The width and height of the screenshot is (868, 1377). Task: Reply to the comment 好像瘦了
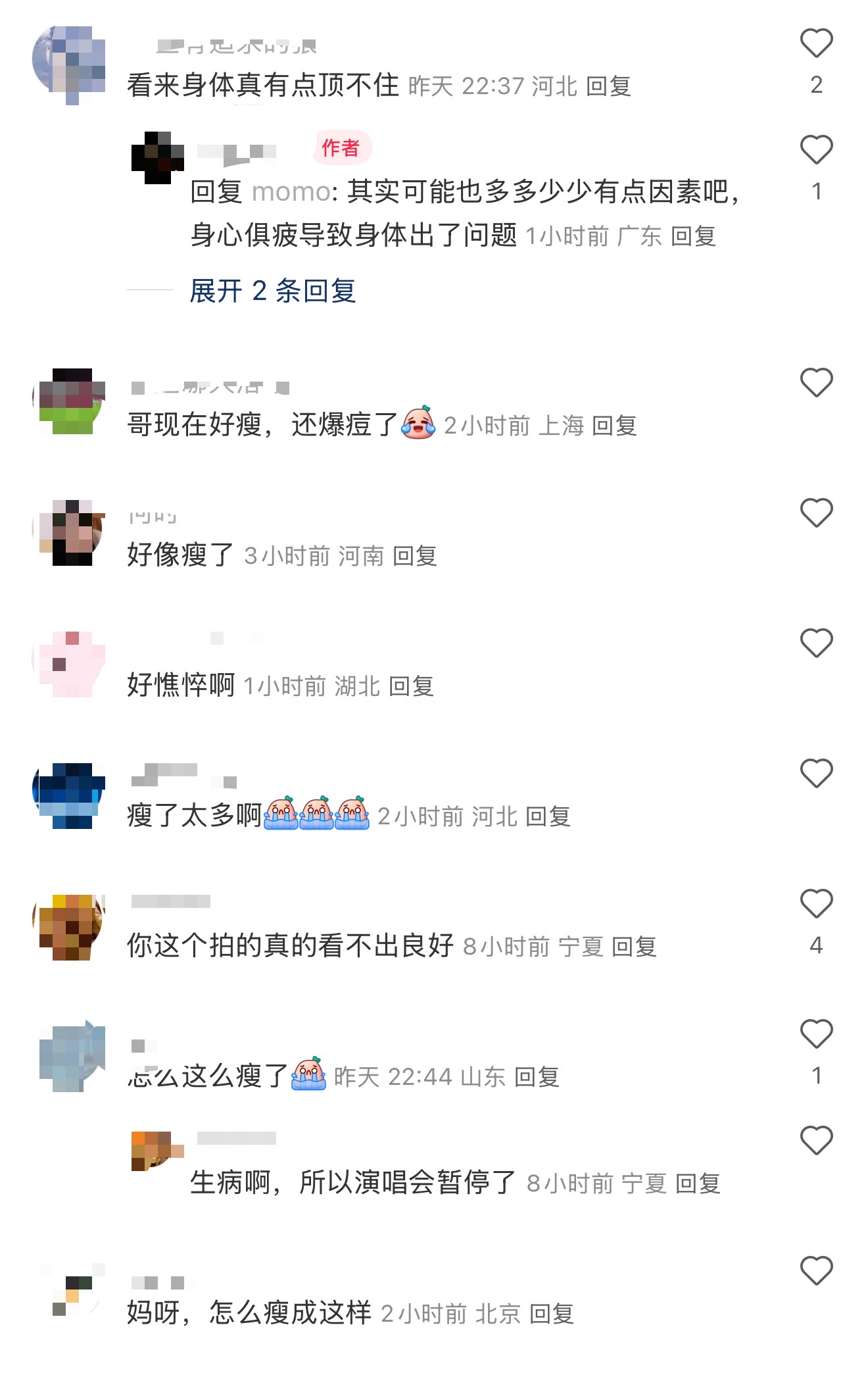coord(415,557)
